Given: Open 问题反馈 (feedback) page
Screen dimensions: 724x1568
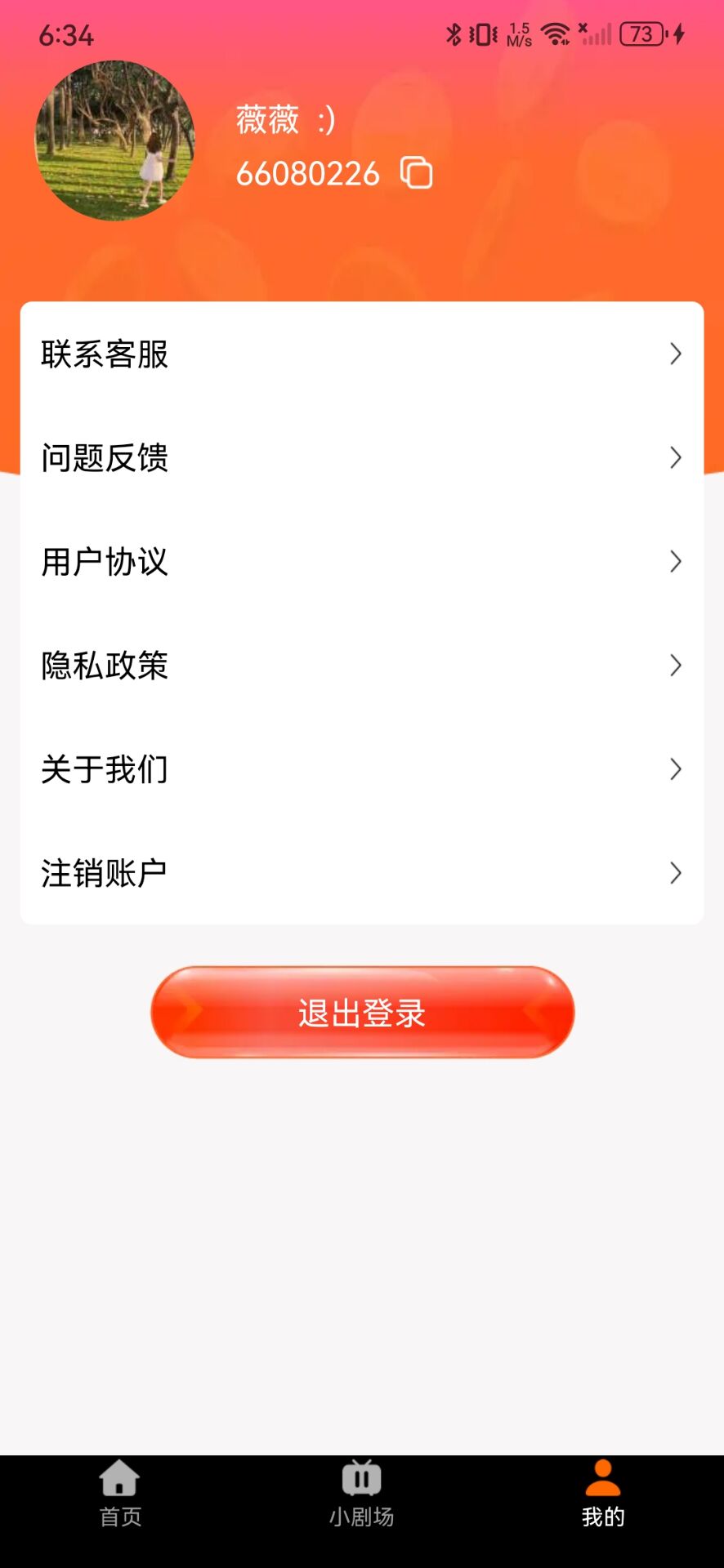Looking at the screenshot, I should point(361,457).
